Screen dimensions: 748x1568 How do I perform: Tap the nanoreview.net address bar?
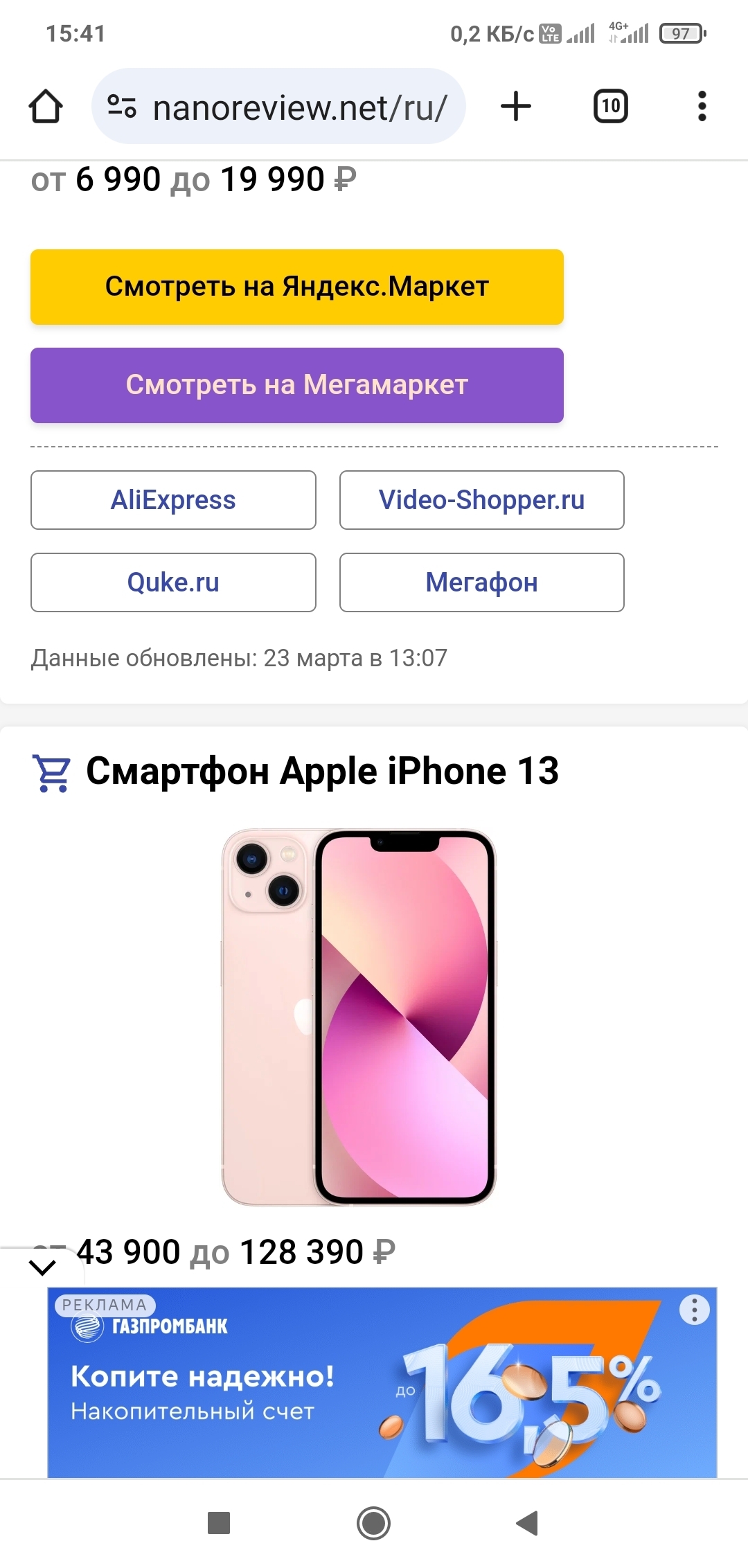tap(278, 107)
